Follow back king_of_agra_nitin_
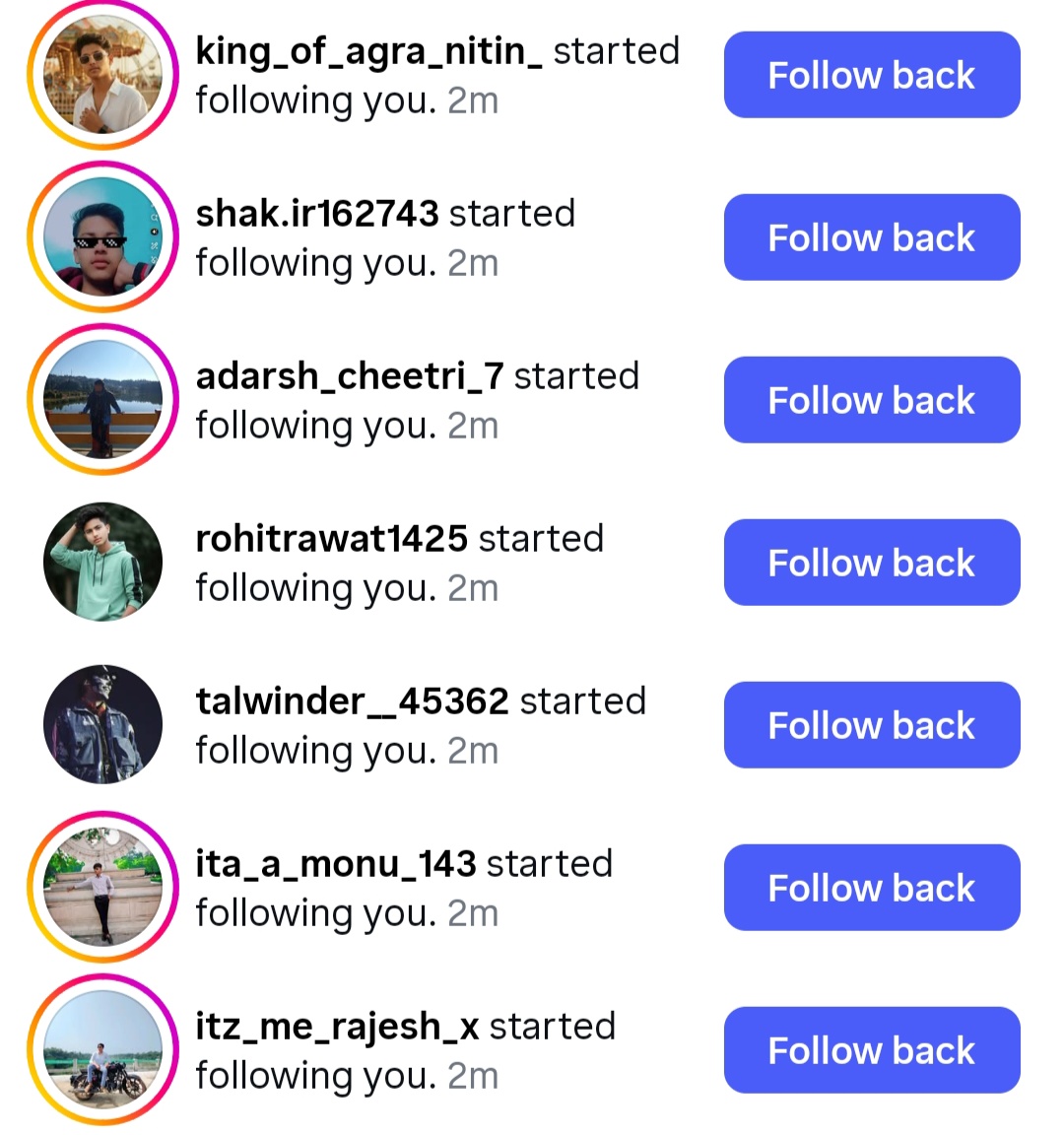The height and width of the screenshot is (1135, 1064). [x=872, y=75]
